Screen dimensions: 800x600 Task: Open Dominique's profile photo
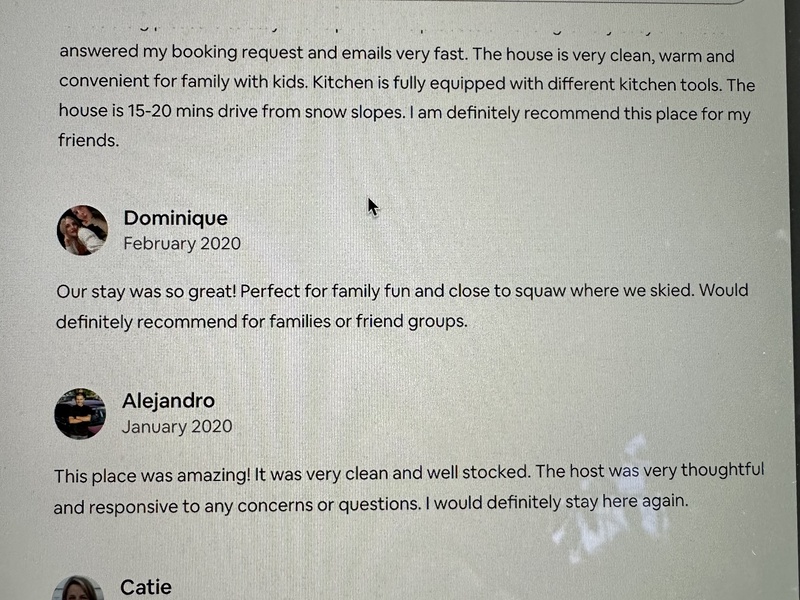click(82, 230)
